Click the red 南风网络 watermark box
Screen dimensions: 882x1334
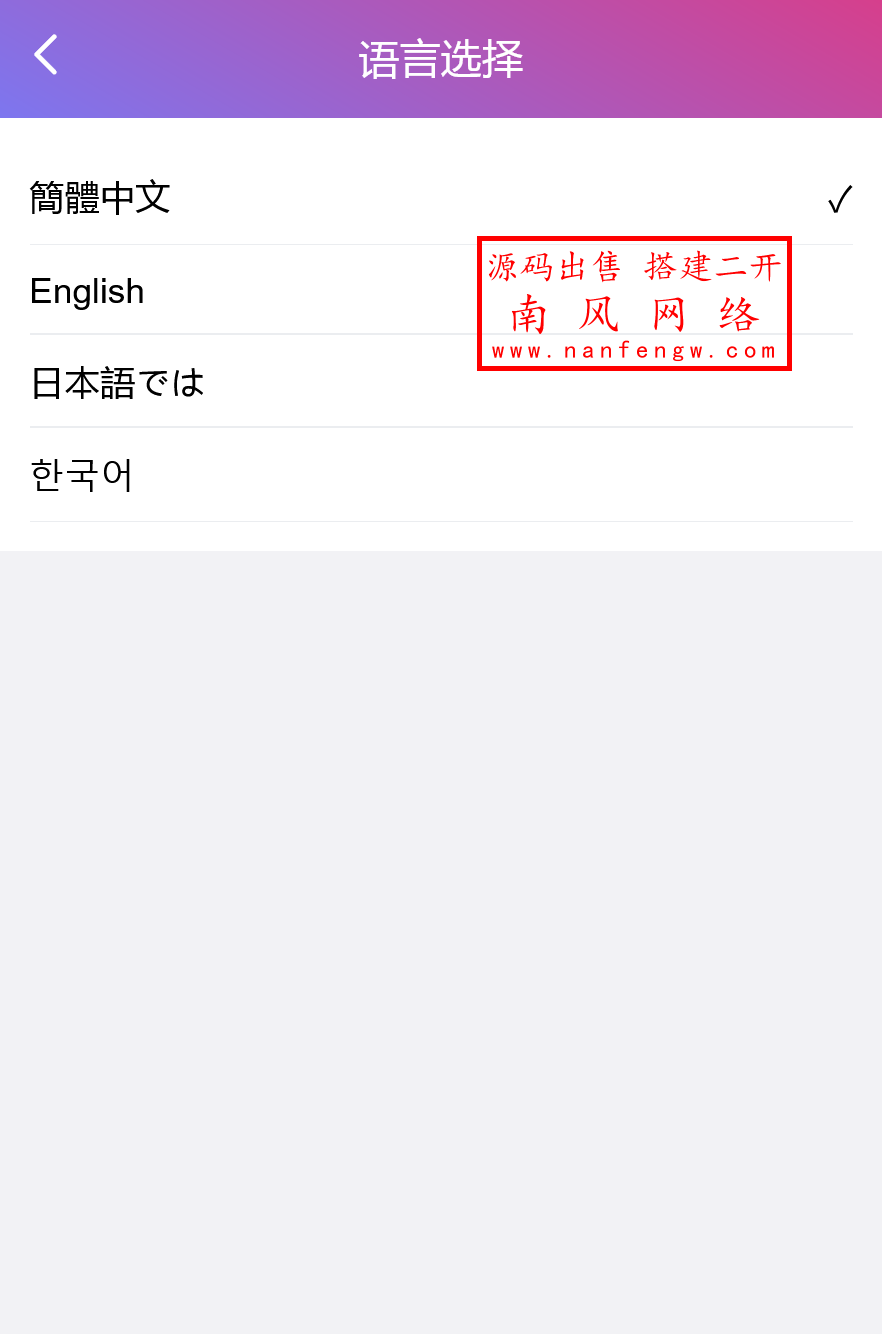pyautogui.click(x=634, y=305)
